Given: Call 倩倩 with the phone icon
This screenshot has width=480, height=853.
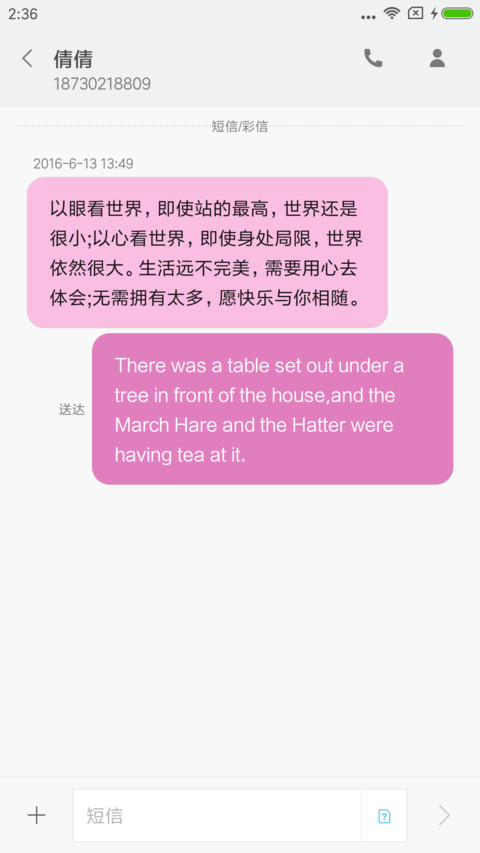Looking at the screenshot, I should (x=373, y=58).
